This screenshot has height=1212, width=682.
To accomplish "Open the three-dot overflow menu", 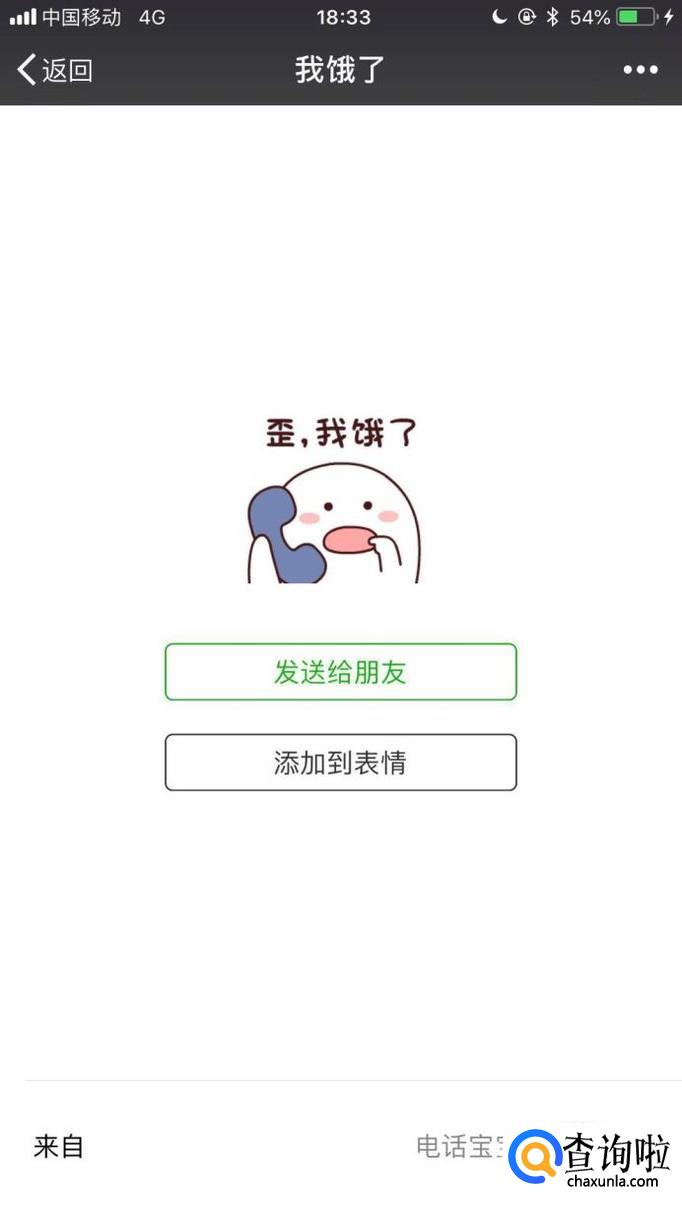I will coord(641,70).
